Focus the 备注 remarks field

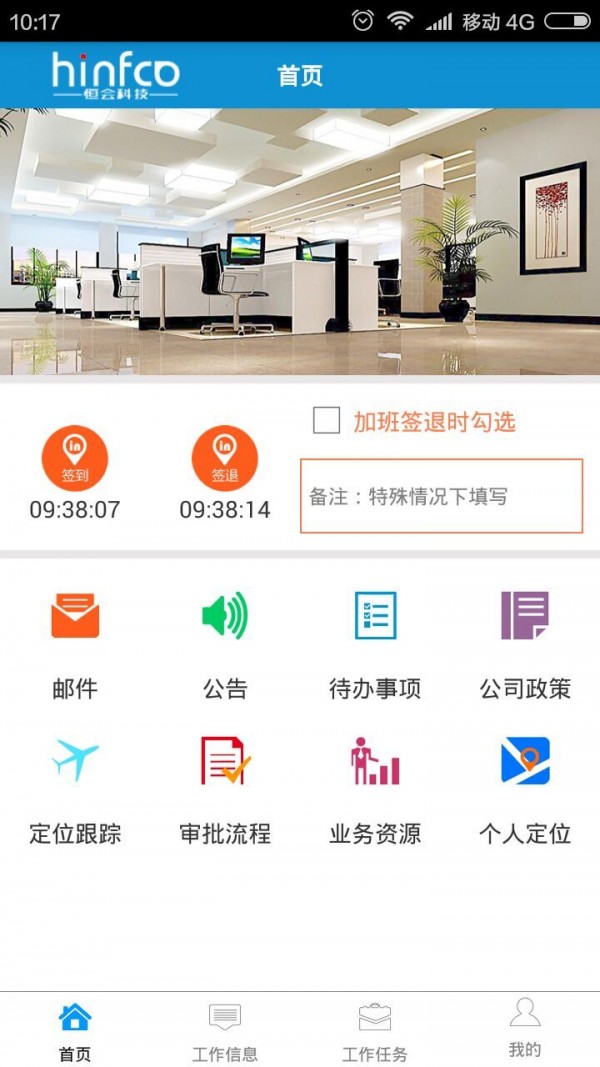[441, 496]
